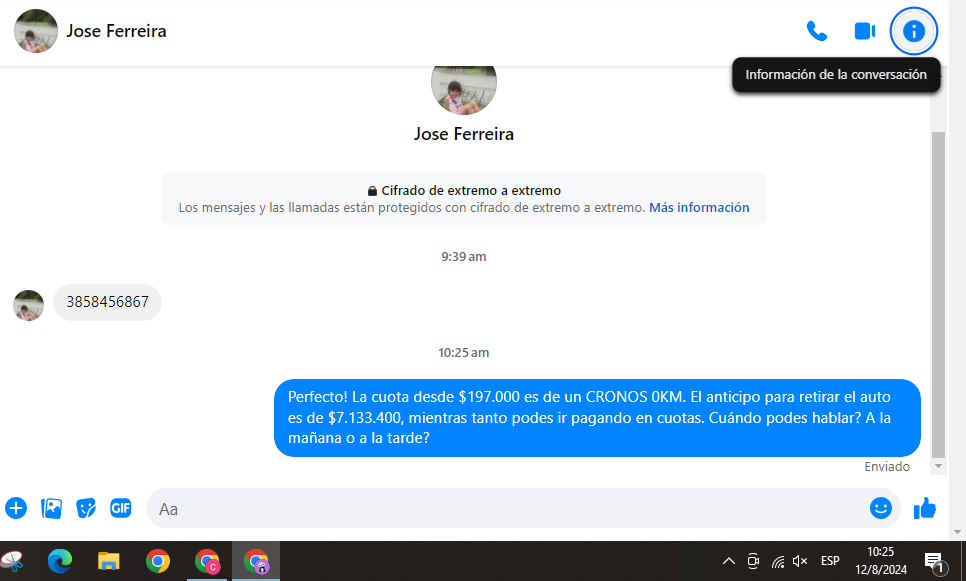The image size is (966, 581).
Task: Choose a sticker to send
Action: 86,508
